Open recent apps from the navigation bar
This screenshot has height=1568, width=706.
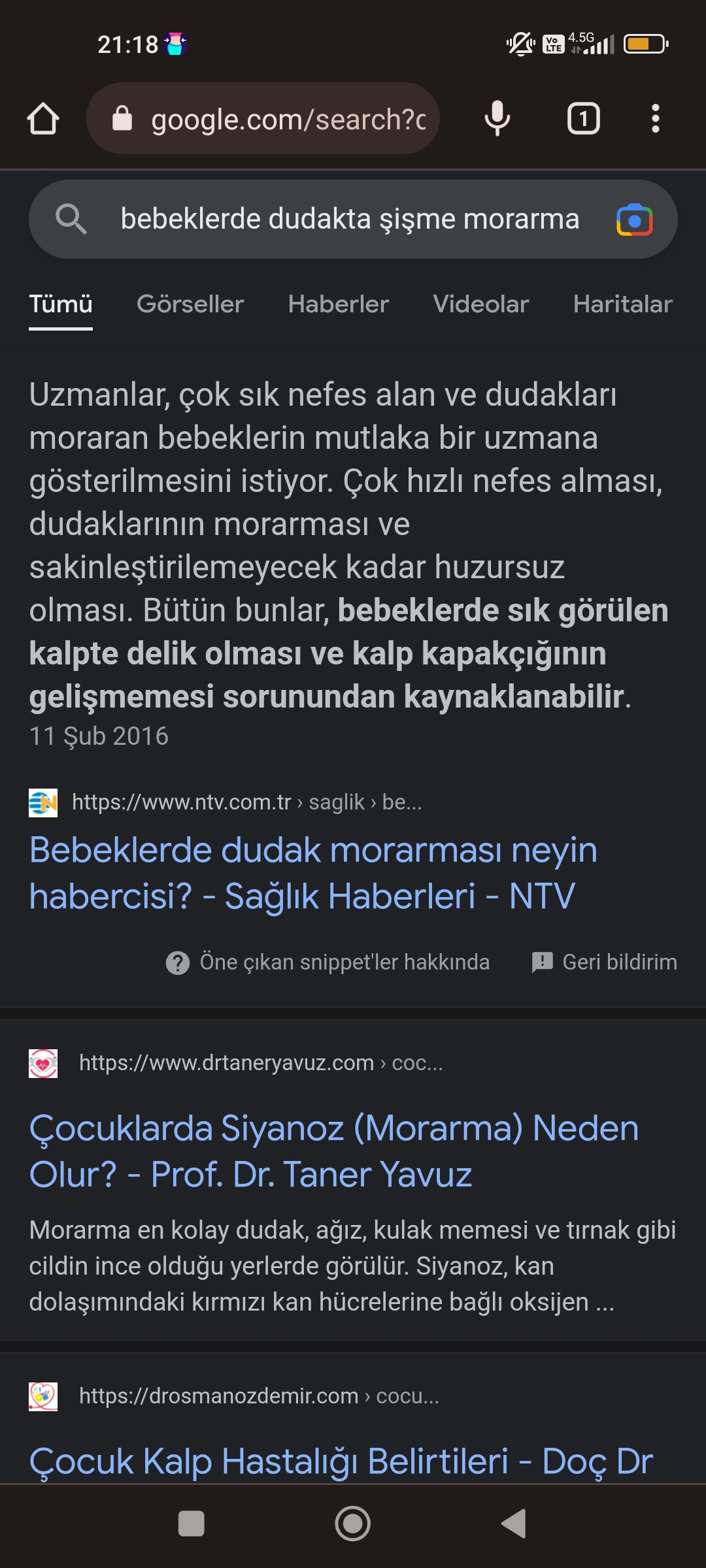coord(192,1524)
